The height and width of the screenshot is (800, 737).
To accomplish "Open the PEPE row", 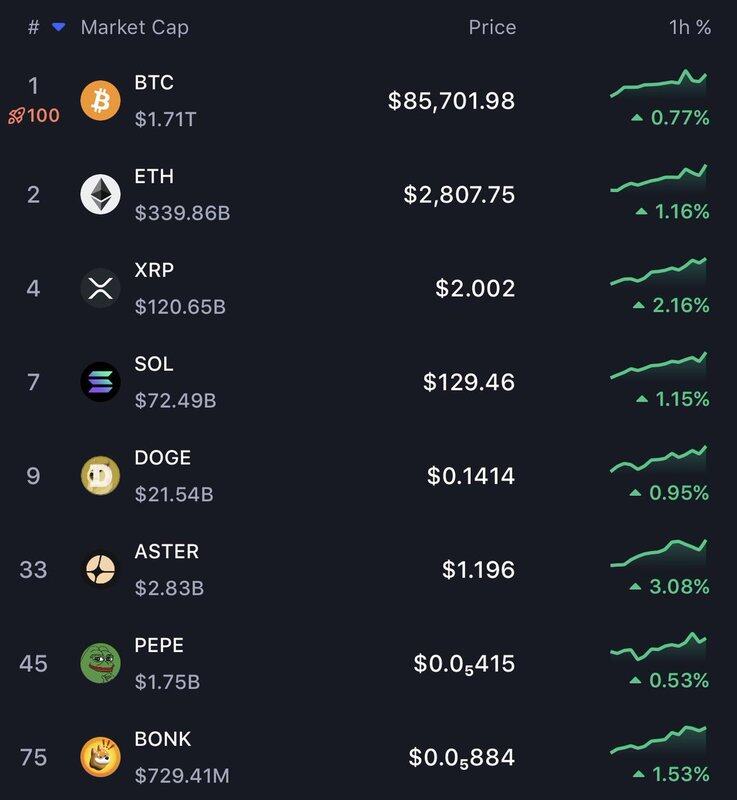I will coord(159,646).
